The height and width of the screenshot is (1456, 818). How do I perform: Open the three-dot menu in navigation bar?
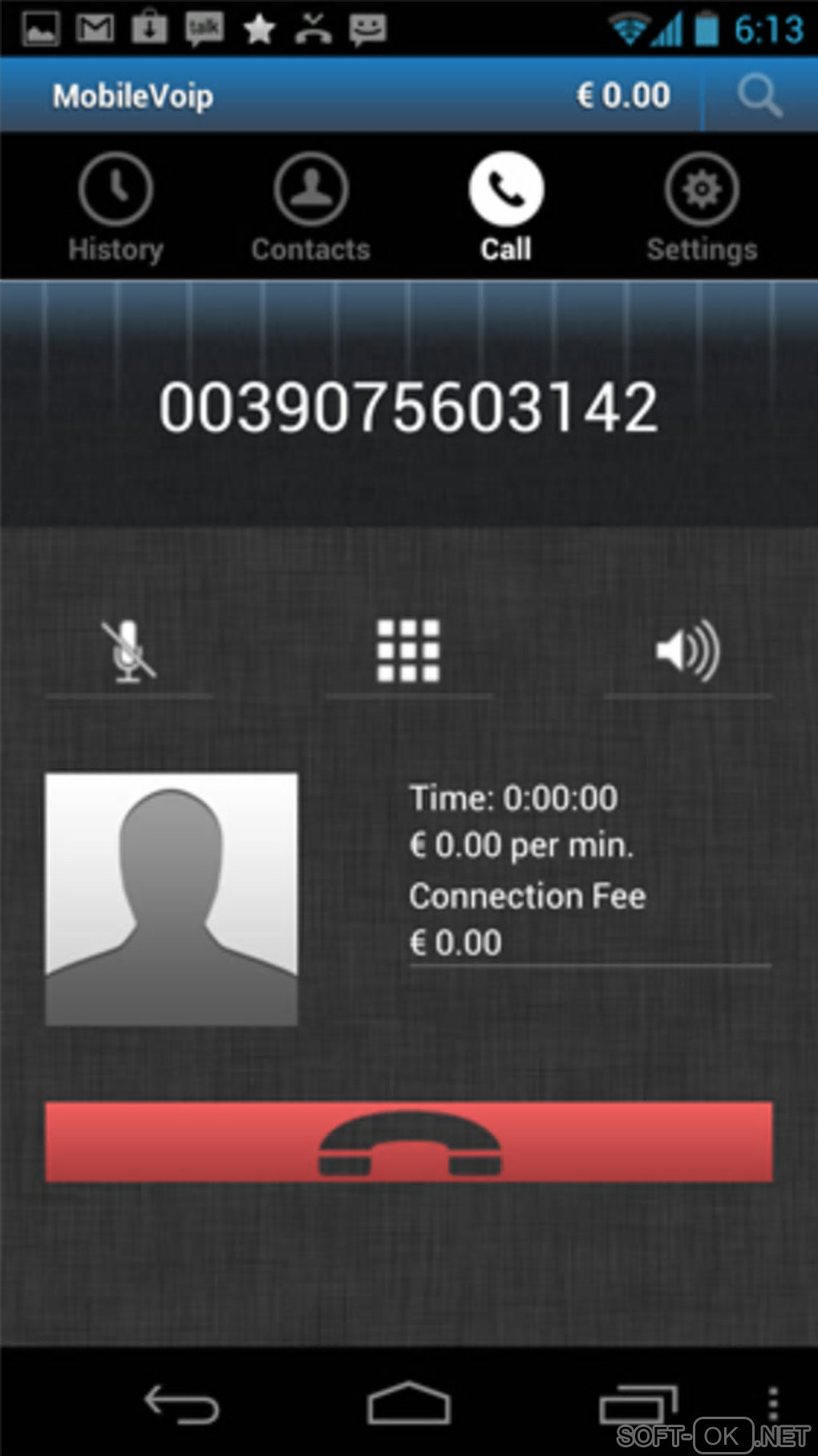[772, 1404]
